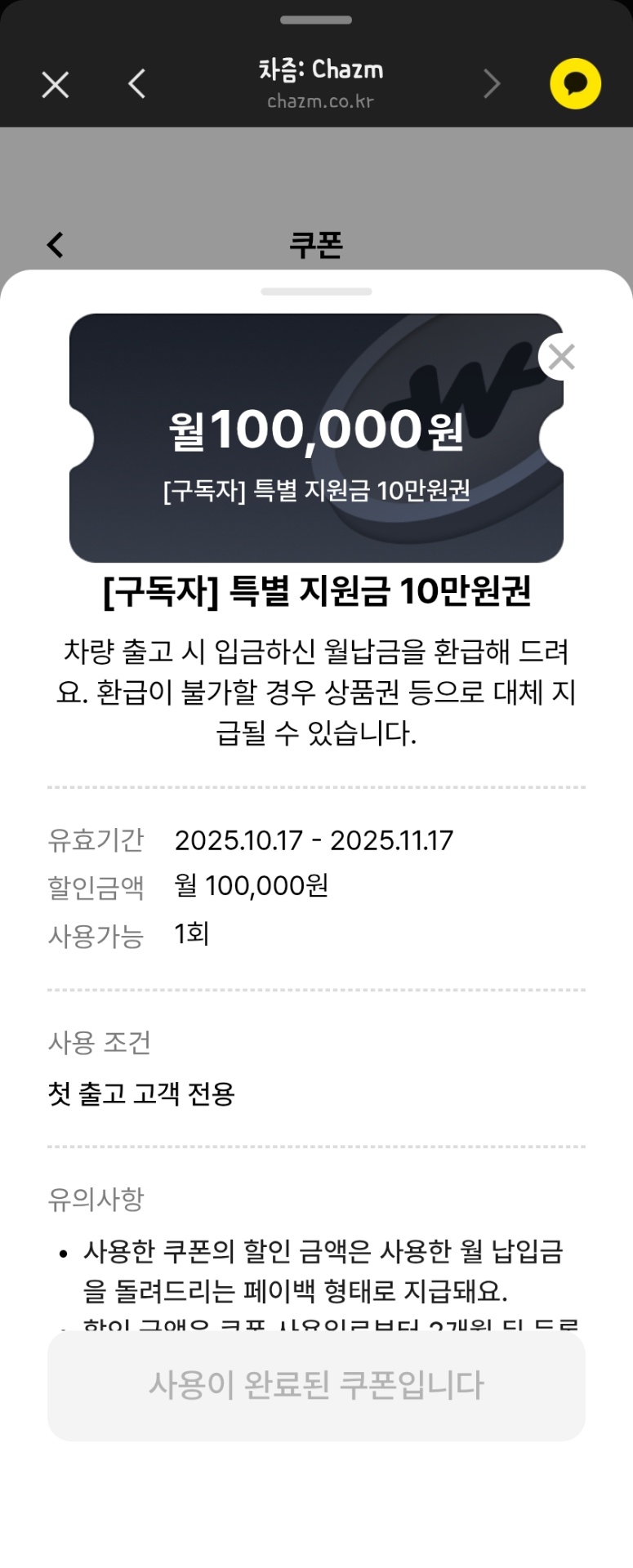Open the KakaoTalk chat bubble icon
Image resolution: width=633 pixels, height=1568 pixels.
click(576, 84)
